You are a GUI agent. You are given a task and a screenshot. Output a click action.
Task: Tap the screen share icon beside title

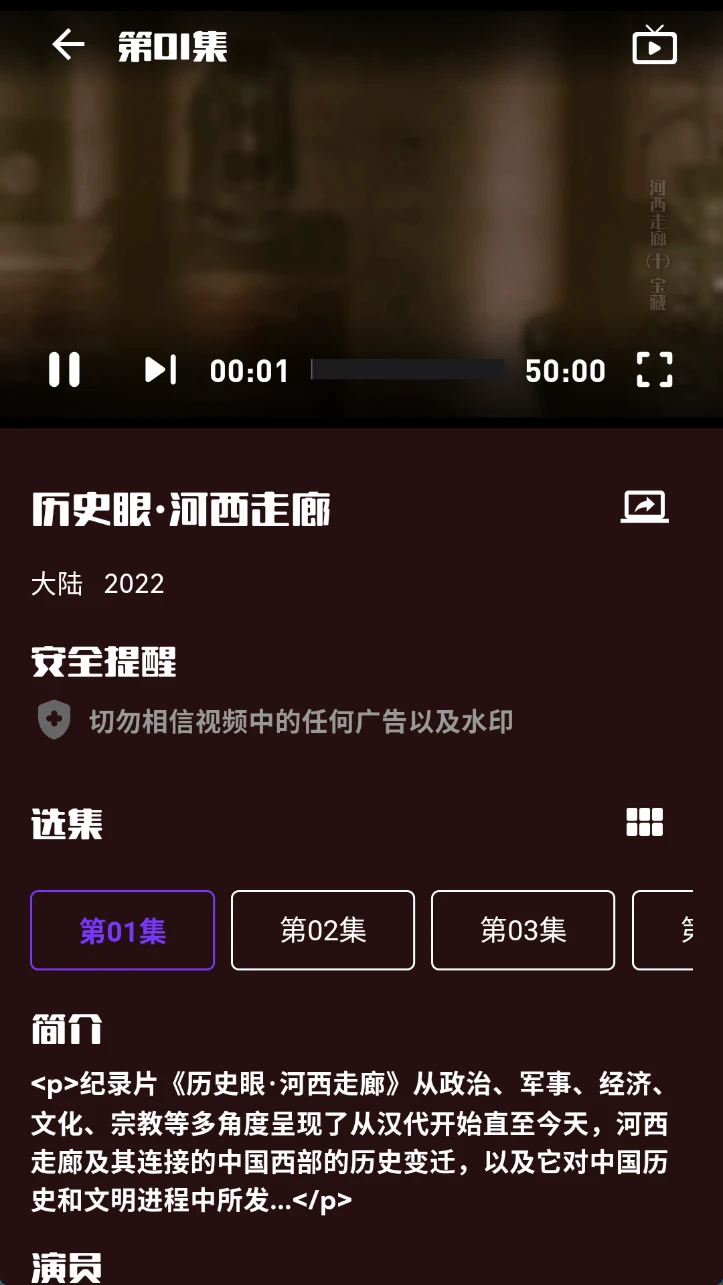pyautogui.click(x=644, y=507)
